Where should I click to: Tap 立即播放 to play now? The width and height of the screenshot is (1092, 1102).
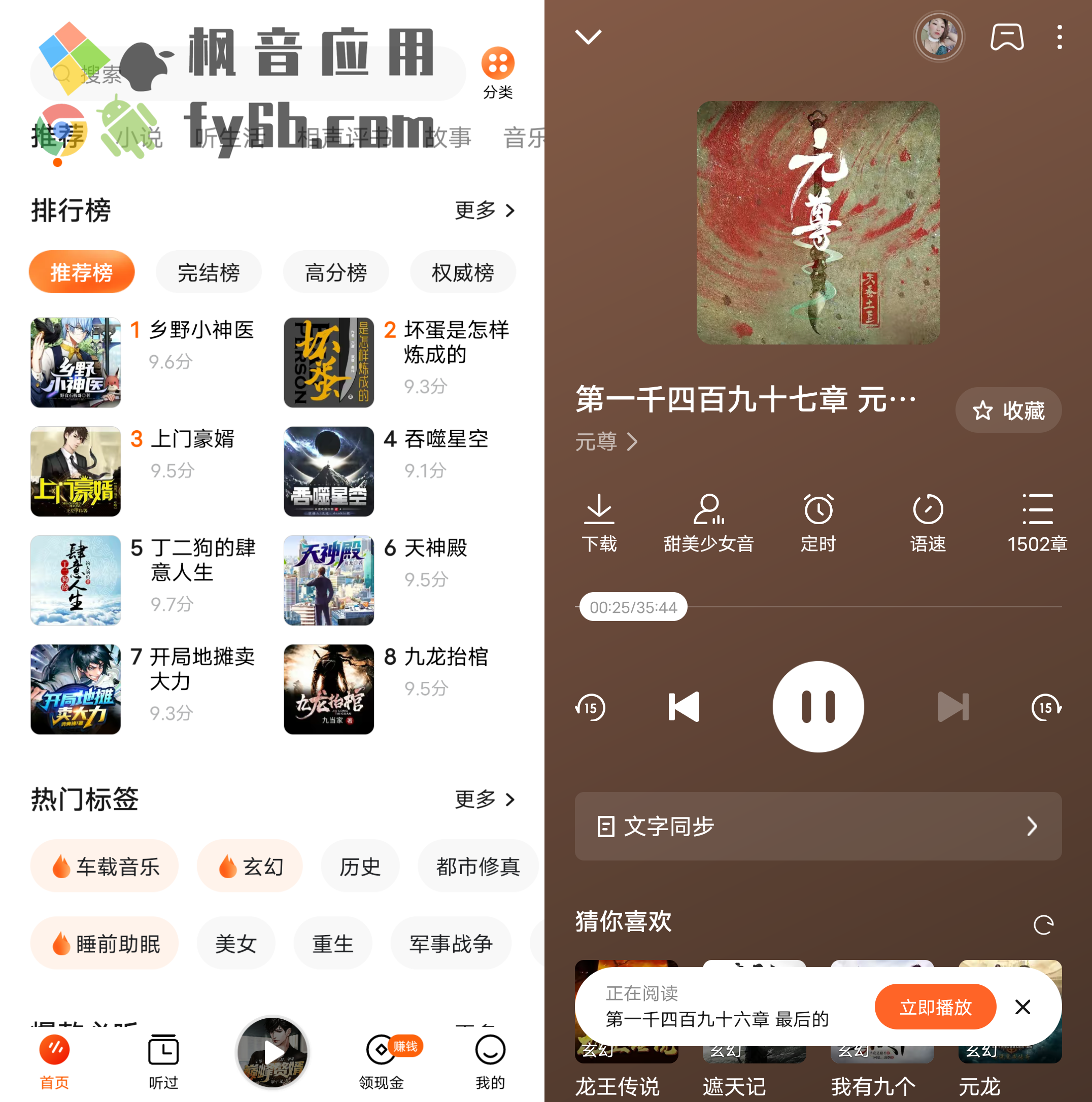935,1007
